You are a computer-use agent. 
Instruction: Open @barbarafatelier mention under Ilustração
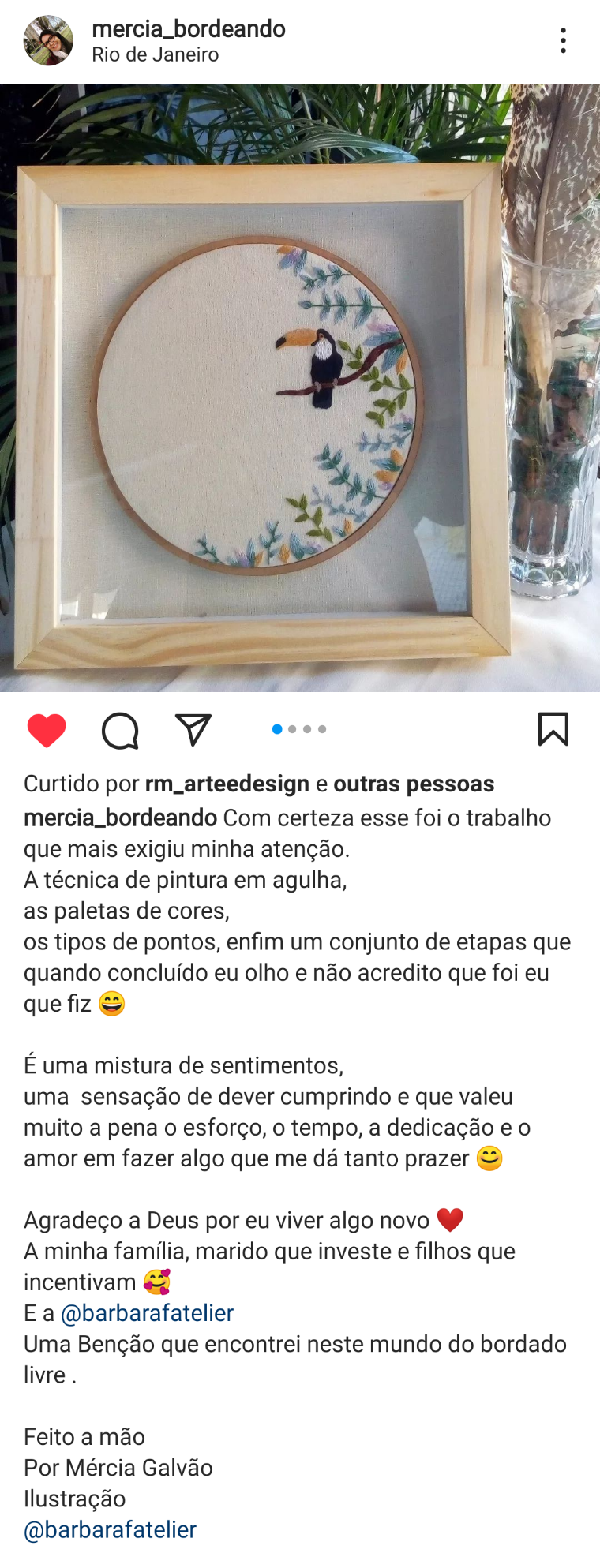(111, 1529)
